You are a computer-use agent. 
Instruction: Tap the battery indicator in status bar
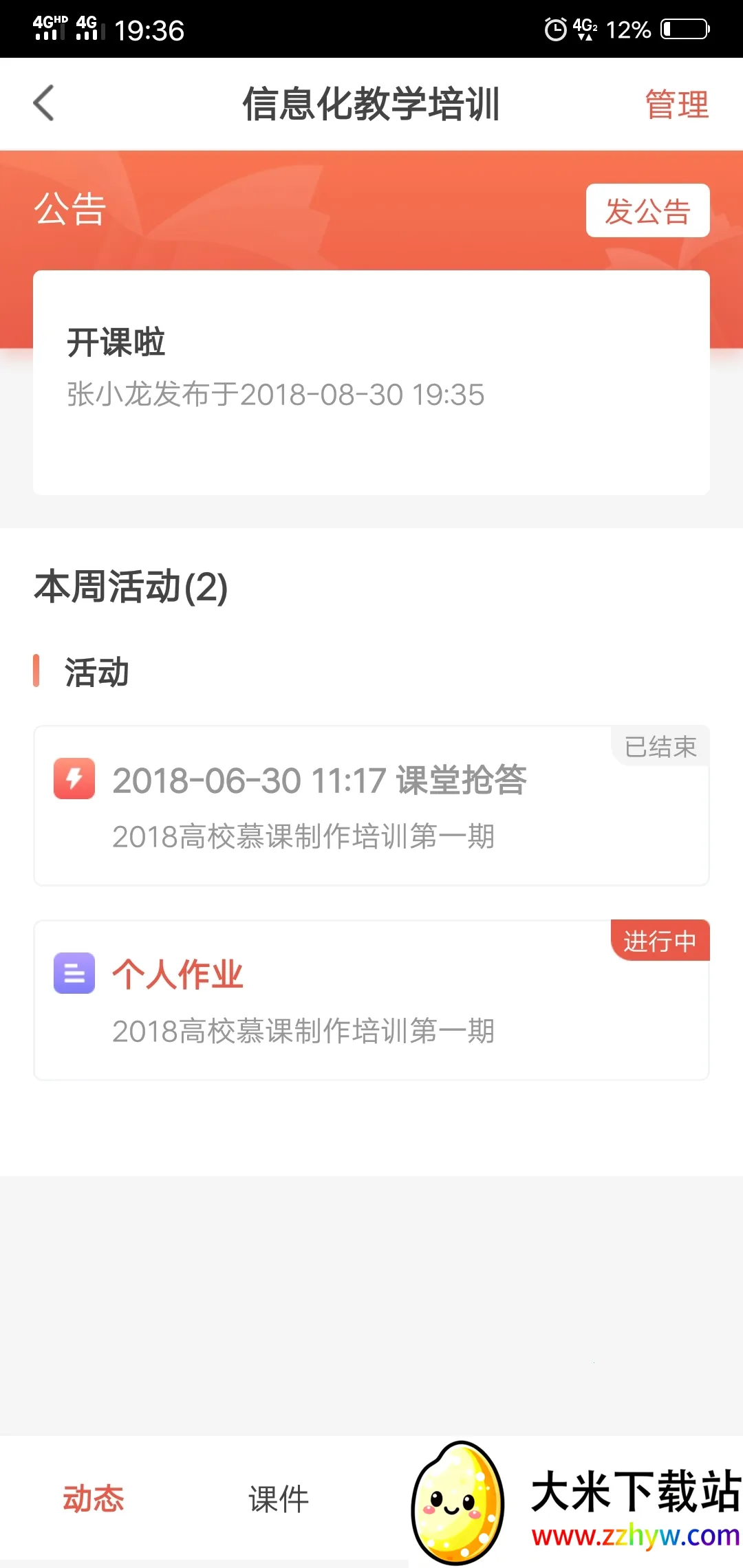(685, 29)
